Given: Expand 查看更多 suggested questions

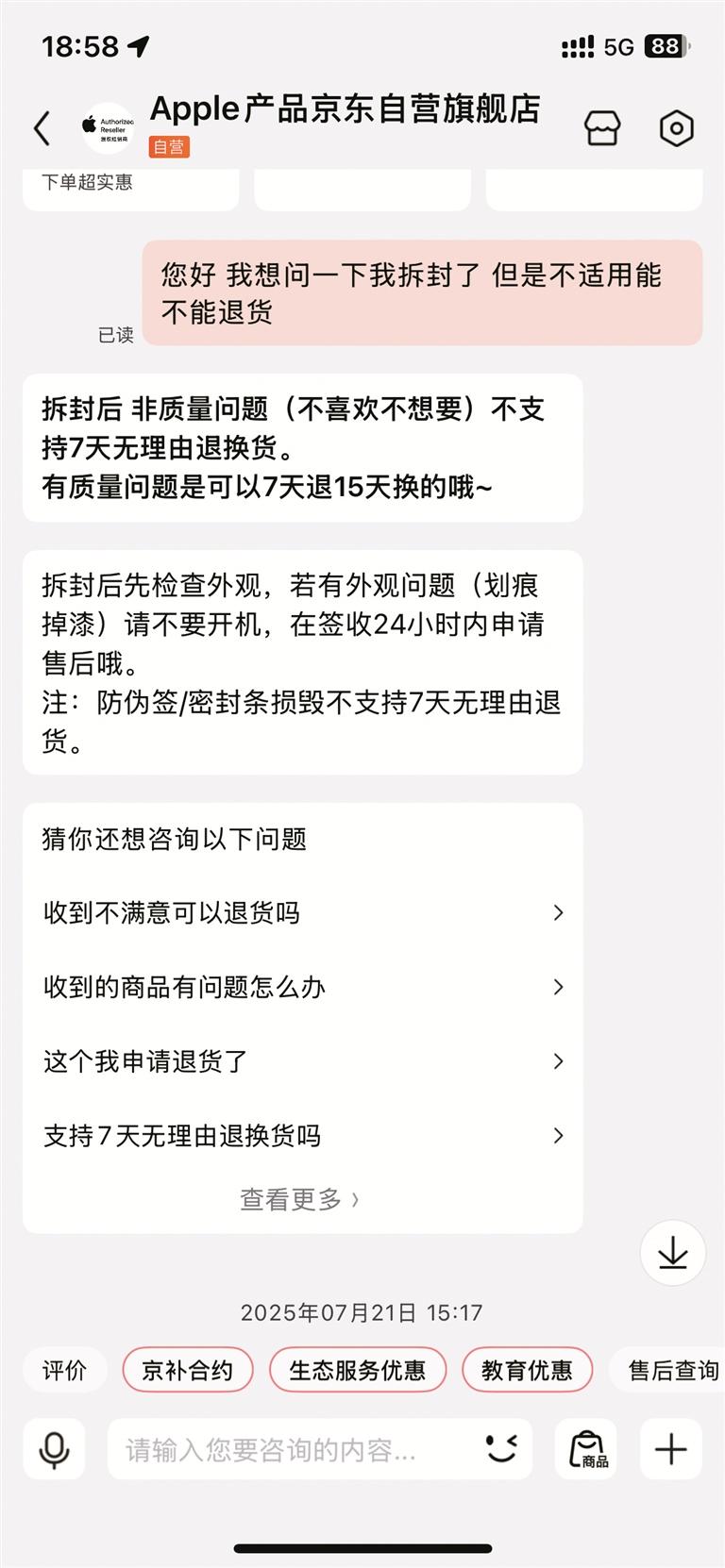Looking at the screenshot, I should 300,1199.
